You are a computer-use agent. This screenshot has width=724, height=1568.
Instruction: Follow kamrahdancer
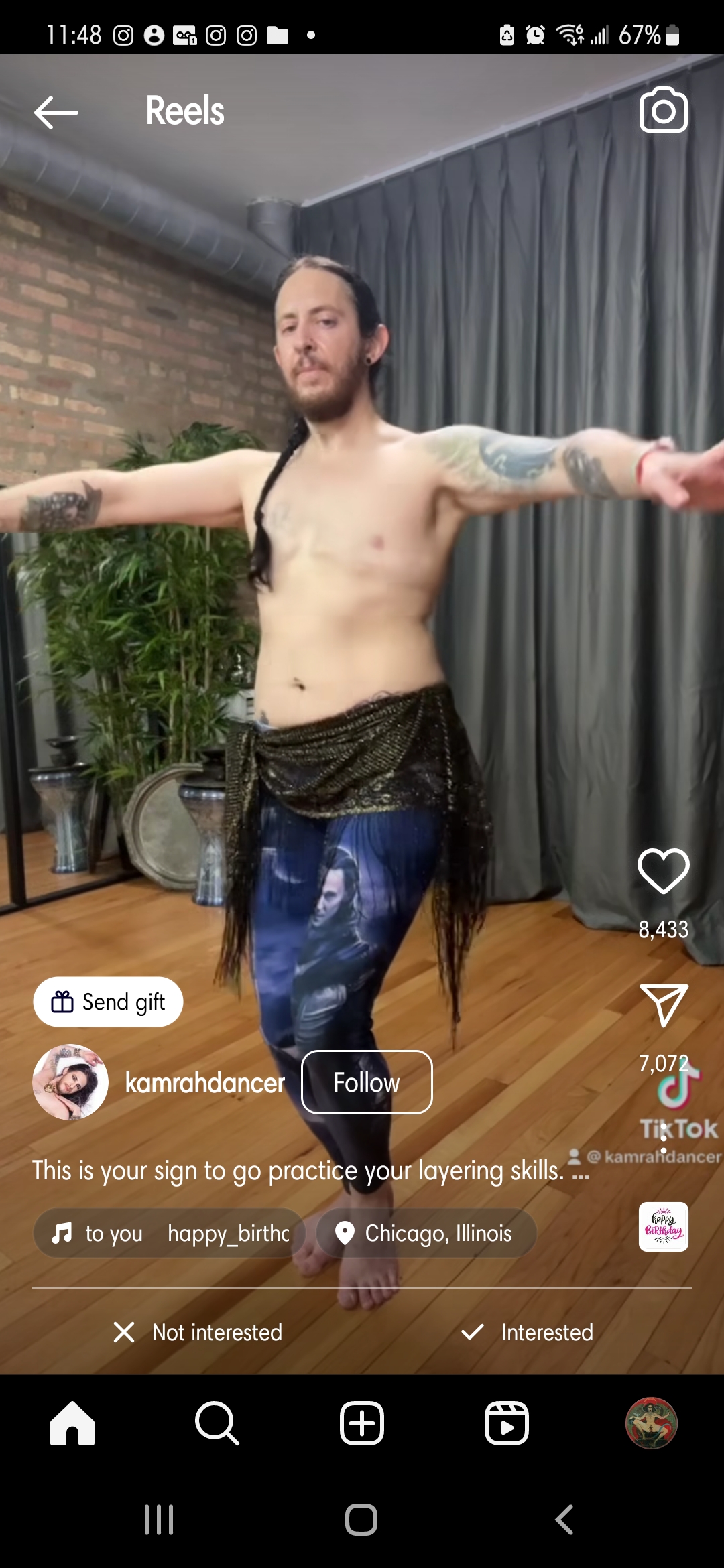point(367,1082)
